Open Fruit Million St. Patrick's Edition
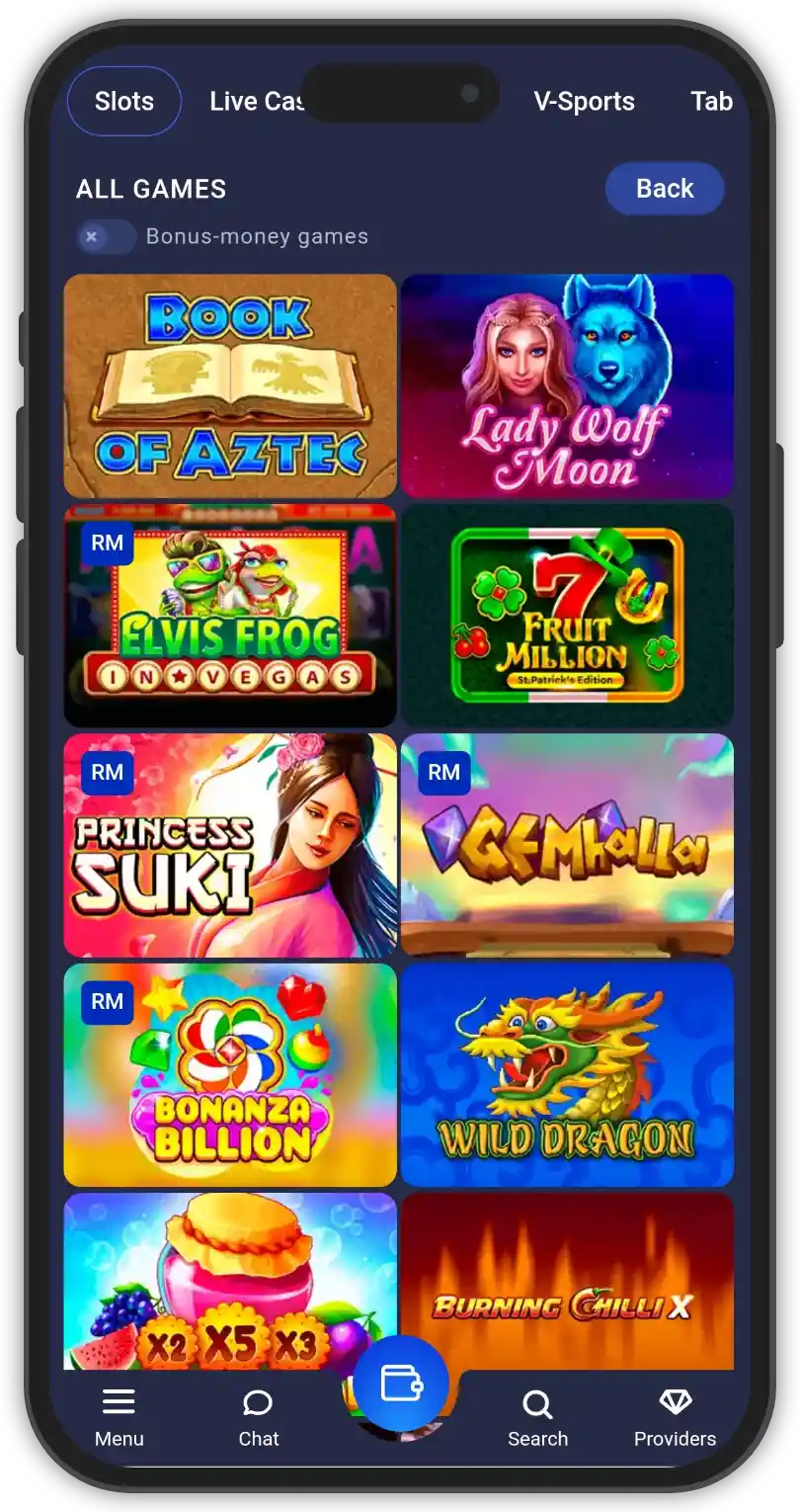800x1512 pixels. pos(567,616)
